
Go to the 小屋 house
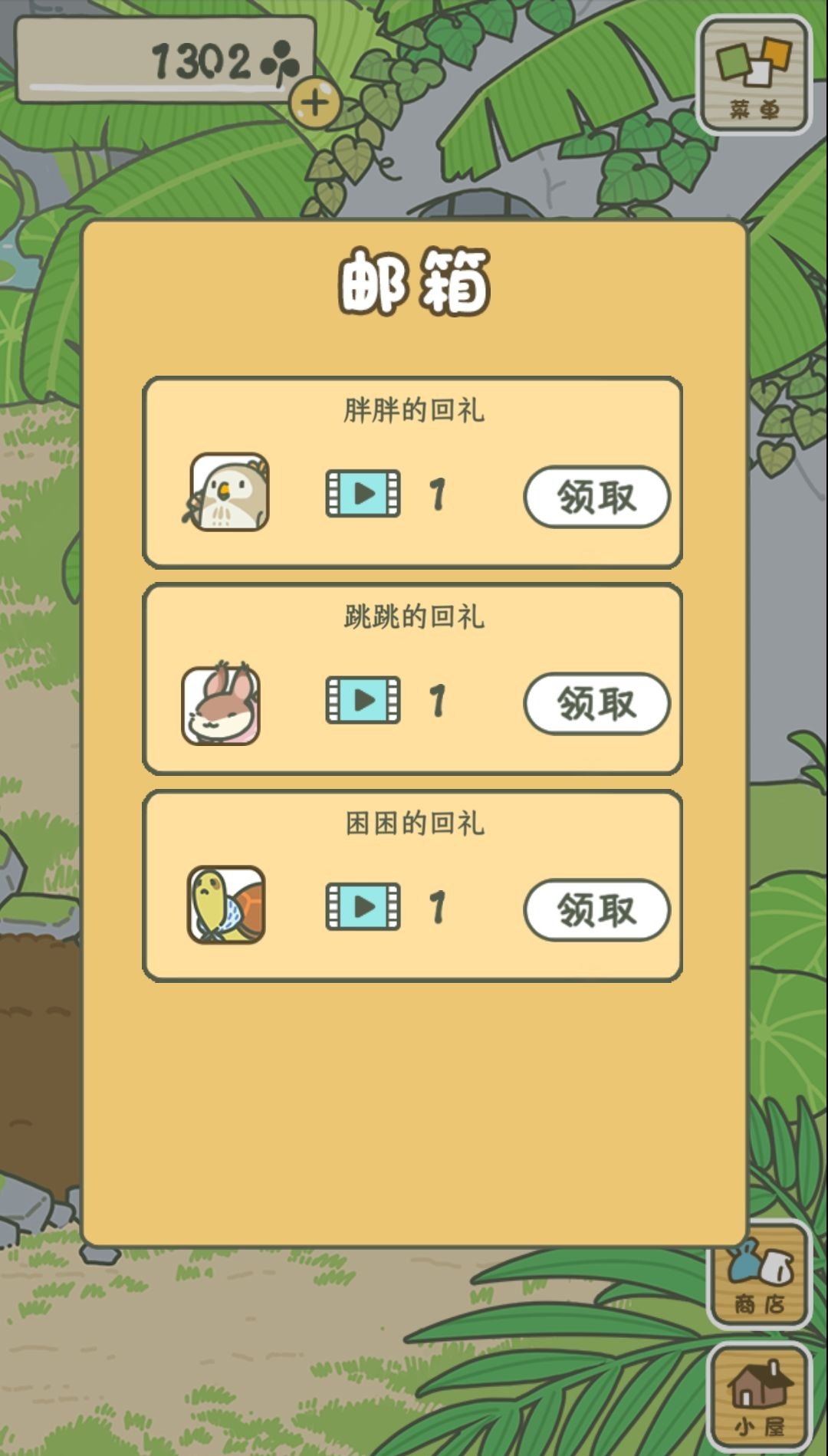click(x=759, y=1395)
